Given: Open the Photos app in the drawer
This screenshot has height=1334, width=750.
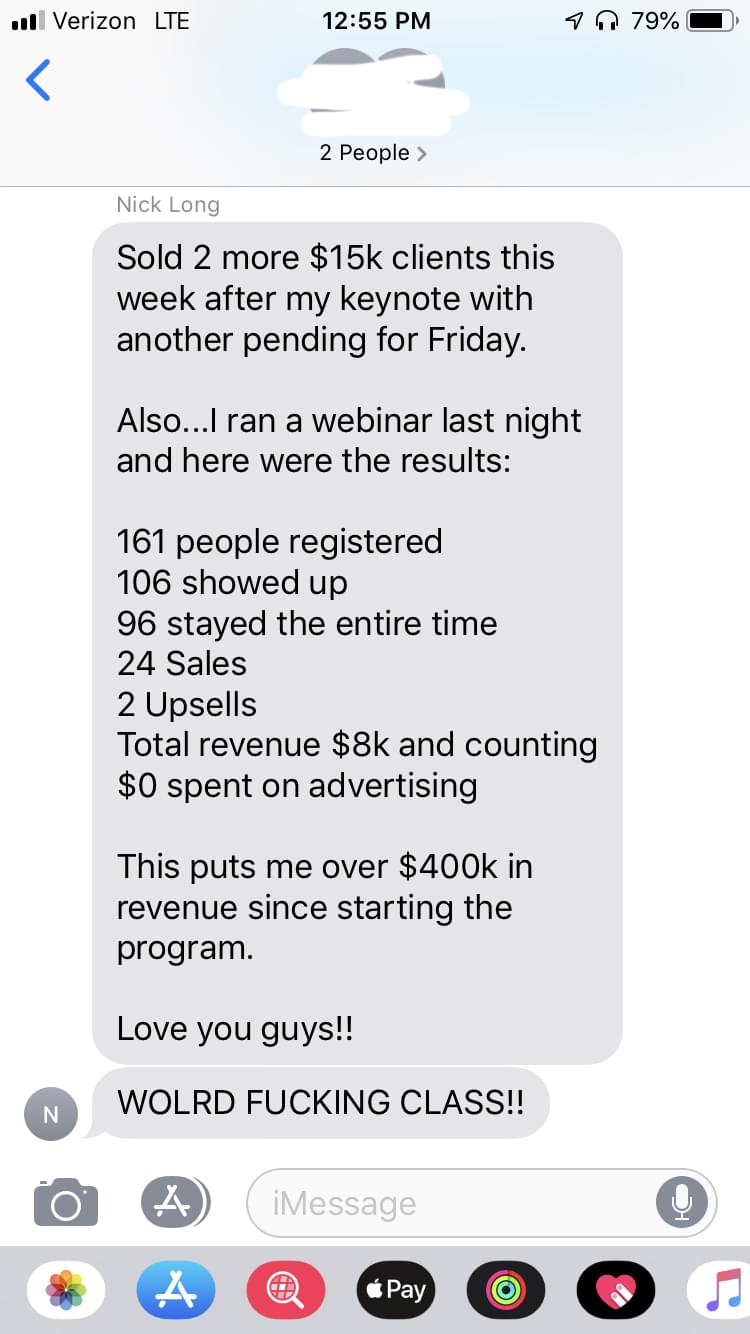Looking at the screenshot, I should pyautogui.click(x=67, y=1290).
